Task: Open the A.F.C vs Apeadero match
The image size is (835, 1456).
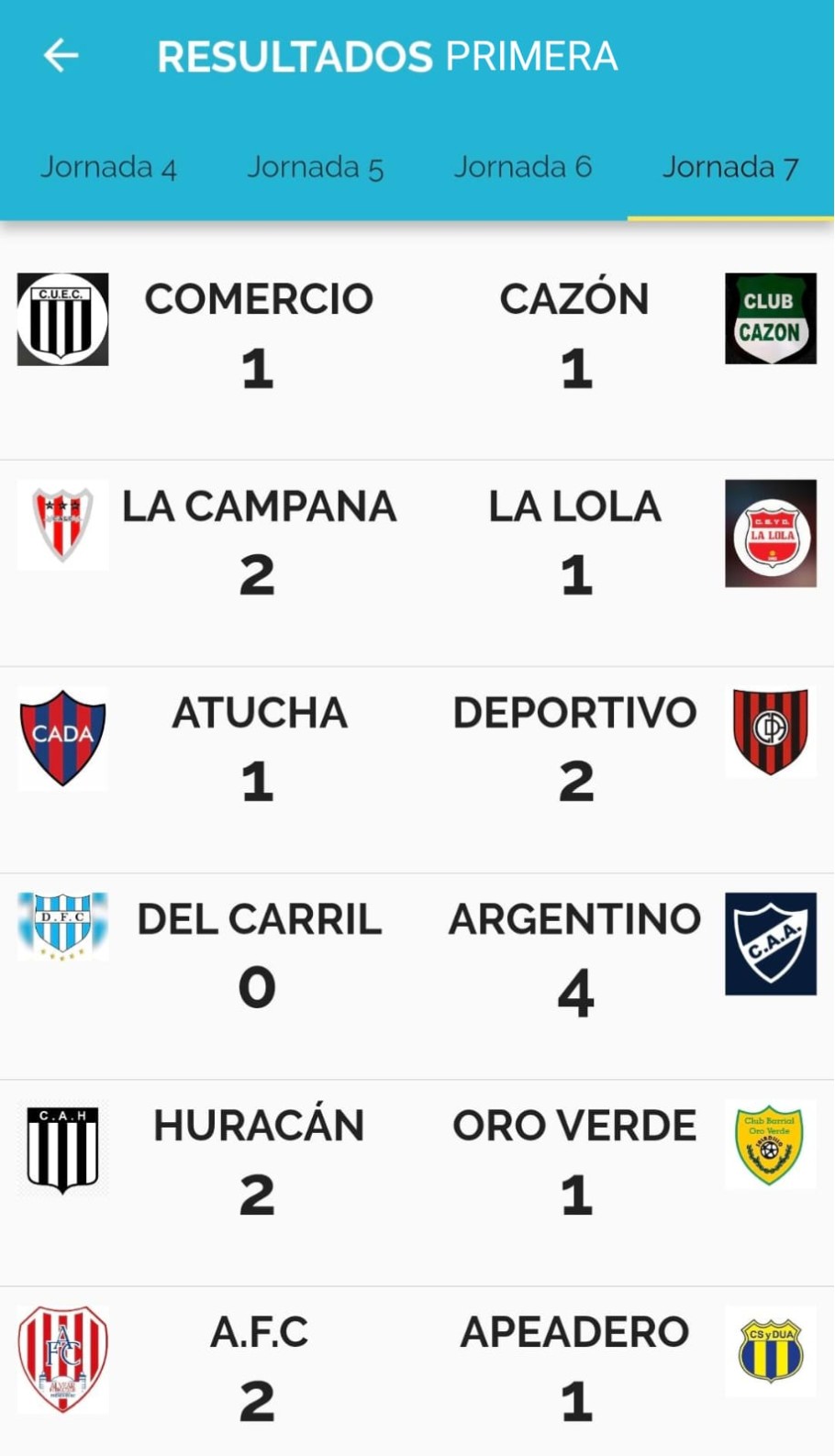Action: tap(417, 1371)
